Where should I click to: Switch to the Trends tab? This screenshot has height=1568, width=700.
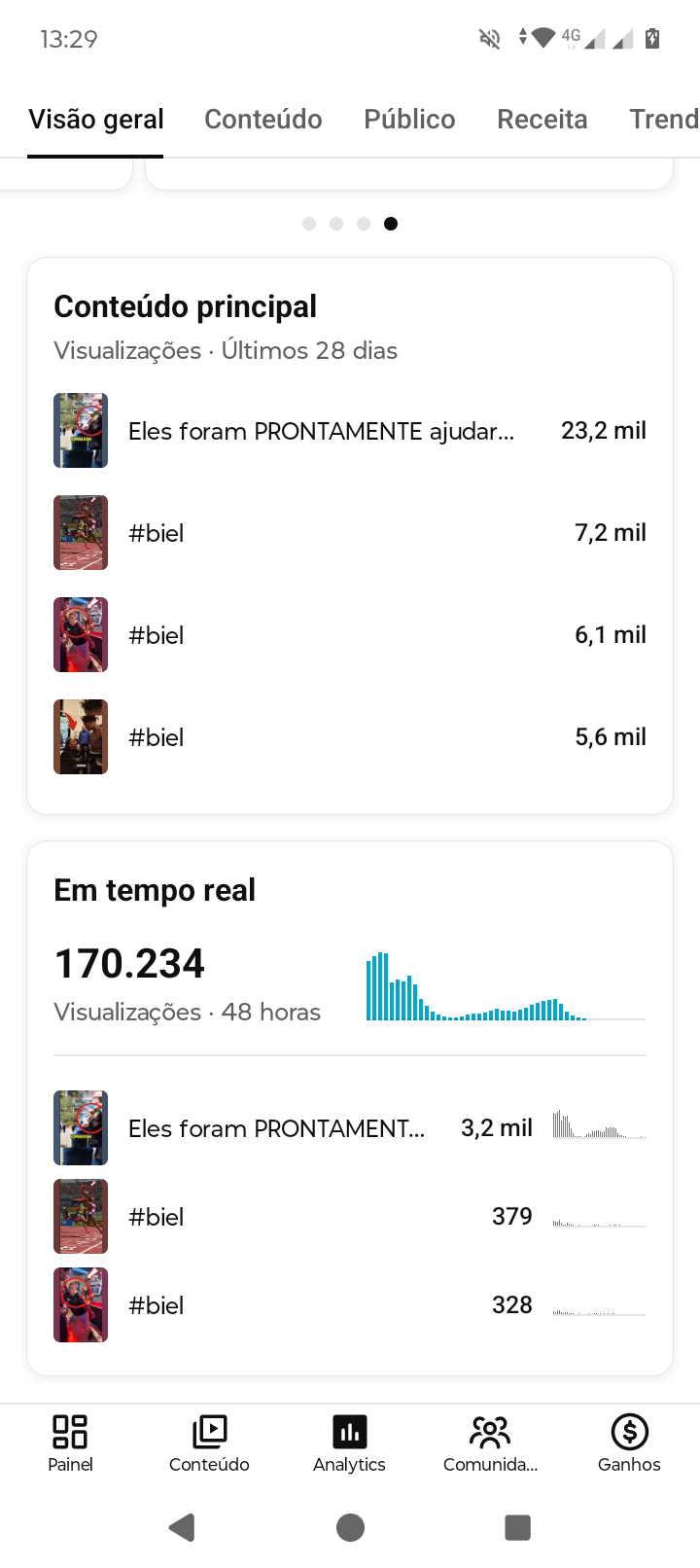coord(663,120)
